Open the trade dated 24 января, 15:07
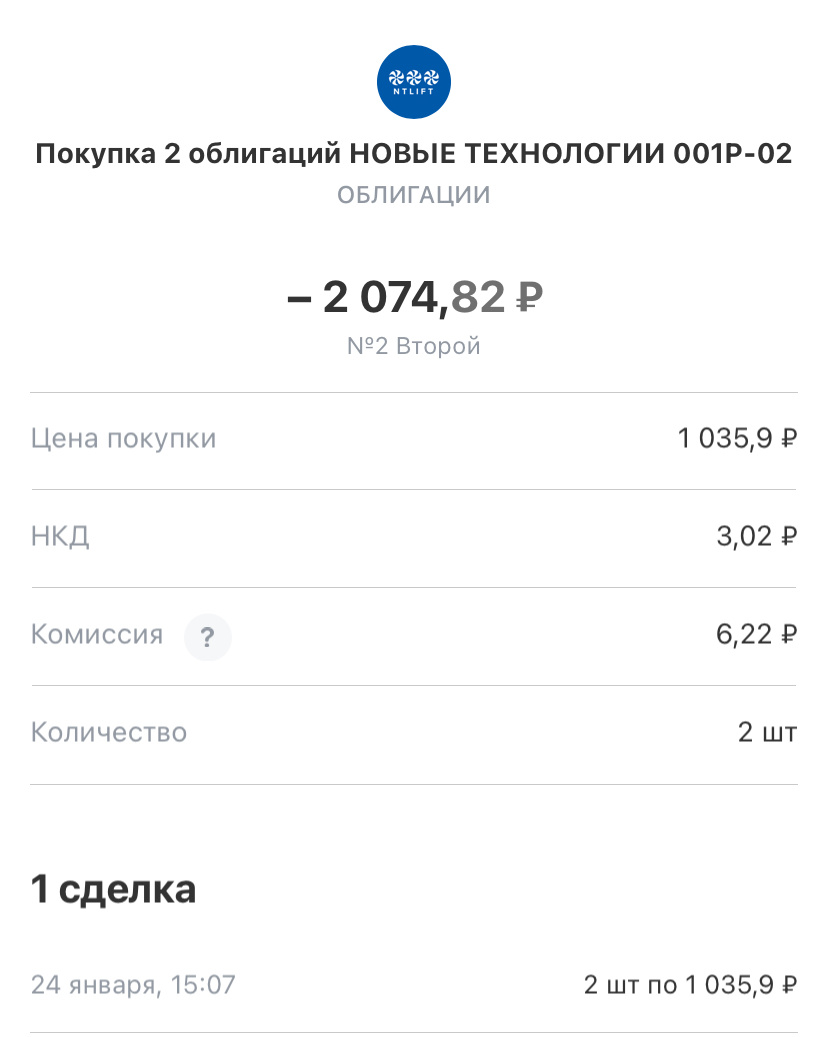 (x=131, y=985)
